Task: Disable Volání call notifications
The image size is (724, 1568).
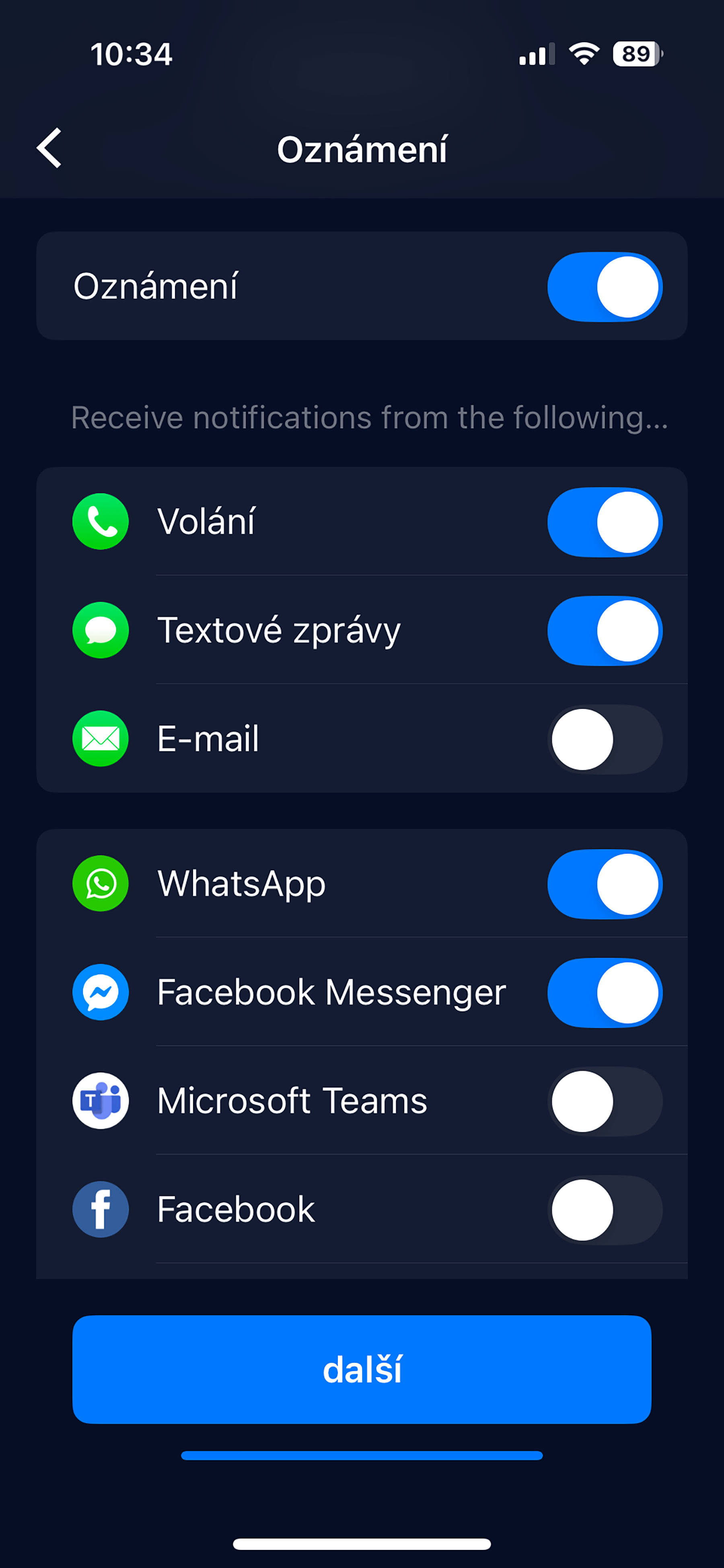Action: [604, 522]
